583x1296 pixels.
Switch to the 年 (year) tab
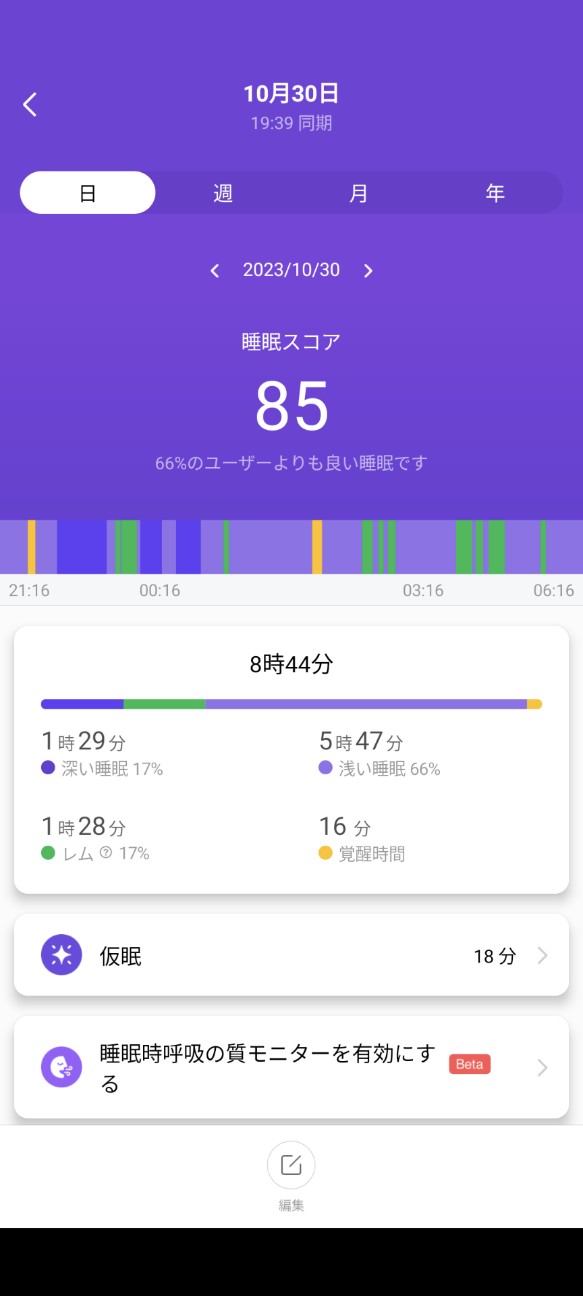tap(495, 193)
